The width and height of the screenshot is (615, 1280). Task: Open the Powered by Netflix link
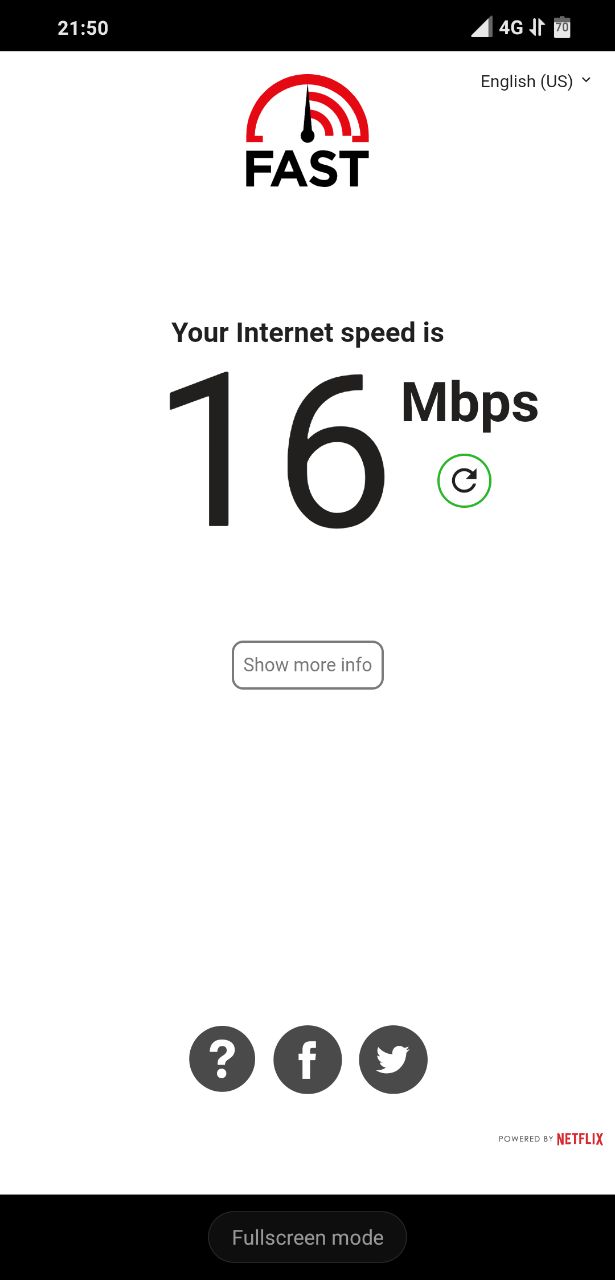(551, 1139)
